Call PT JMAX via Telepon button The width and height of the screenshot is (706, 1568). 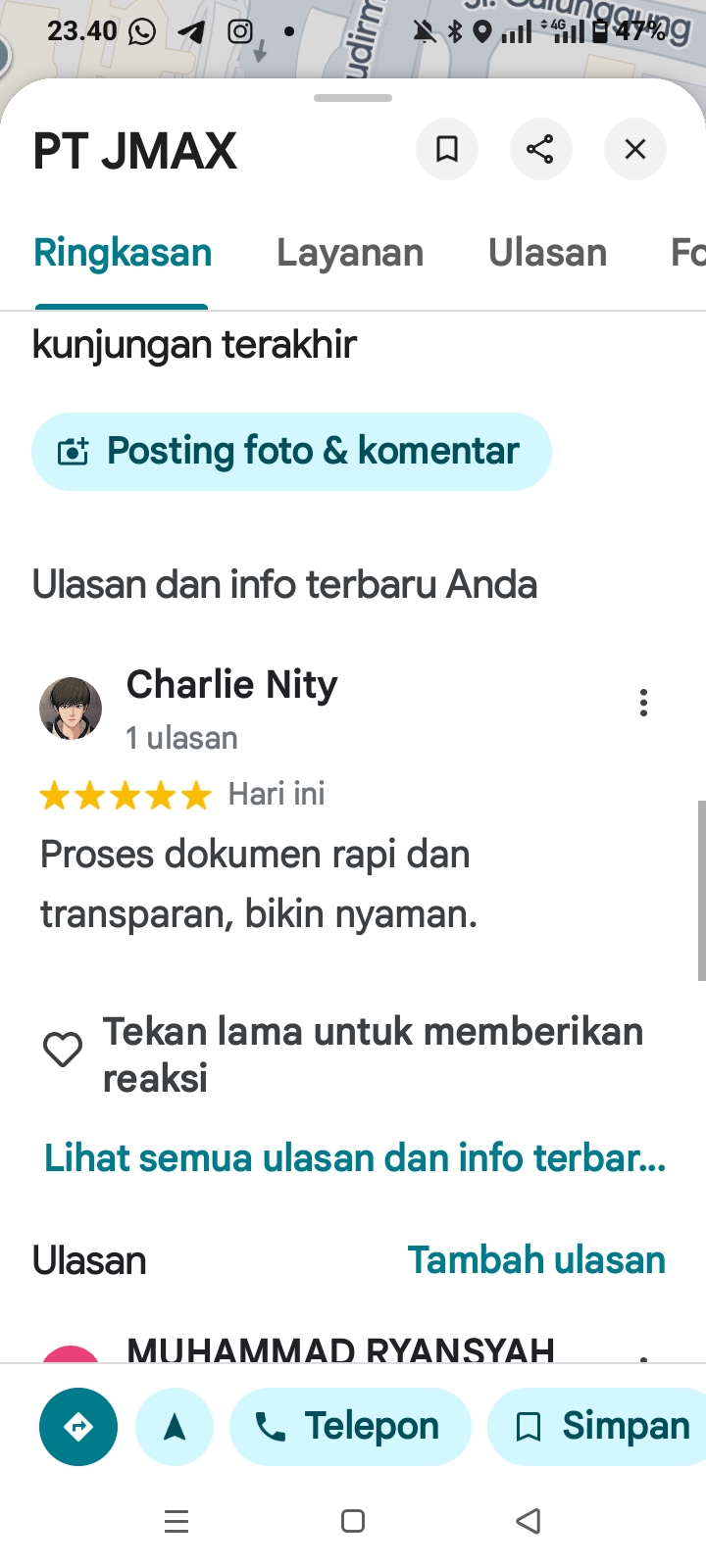coord(350,1427)
